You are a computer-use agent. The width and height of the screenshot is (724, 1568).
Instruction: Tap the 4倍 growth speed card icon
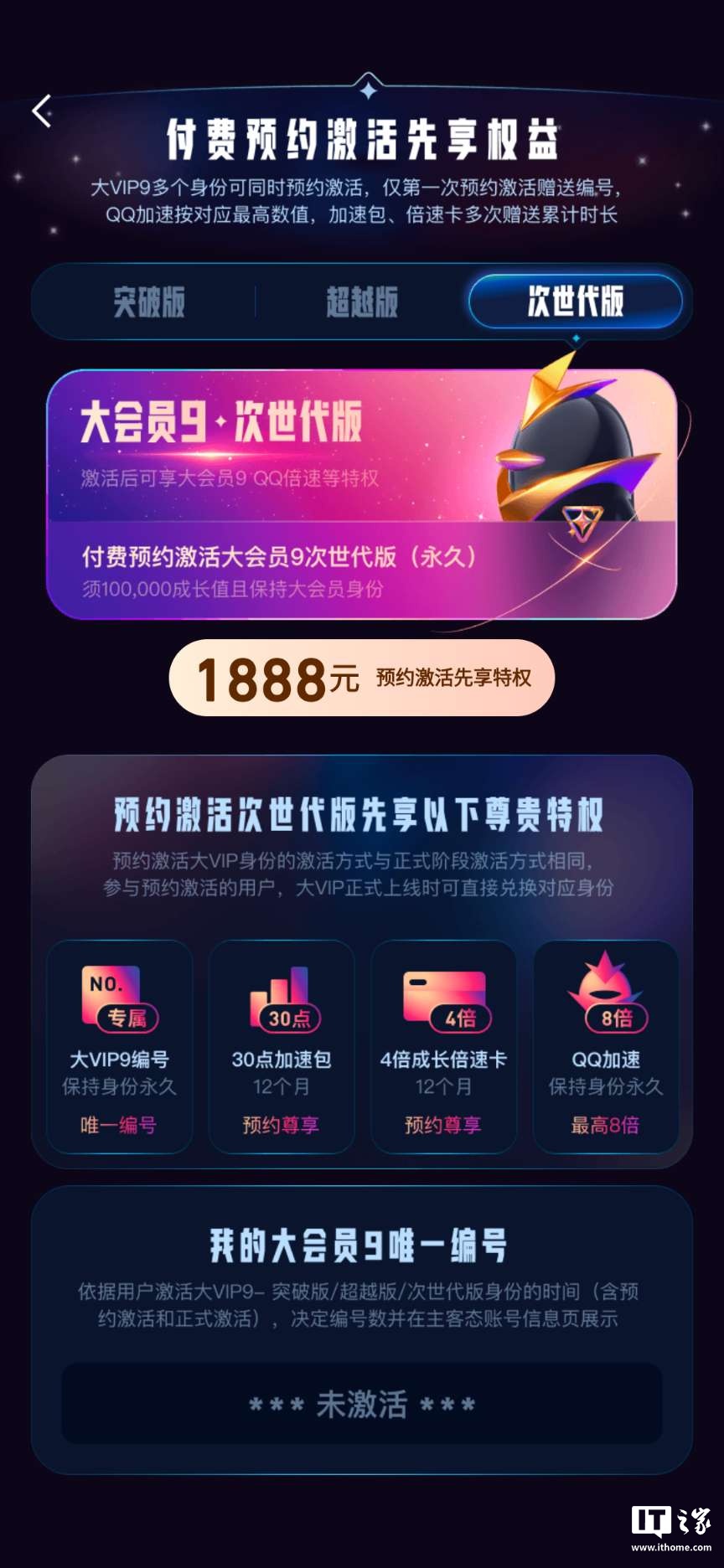442,997
